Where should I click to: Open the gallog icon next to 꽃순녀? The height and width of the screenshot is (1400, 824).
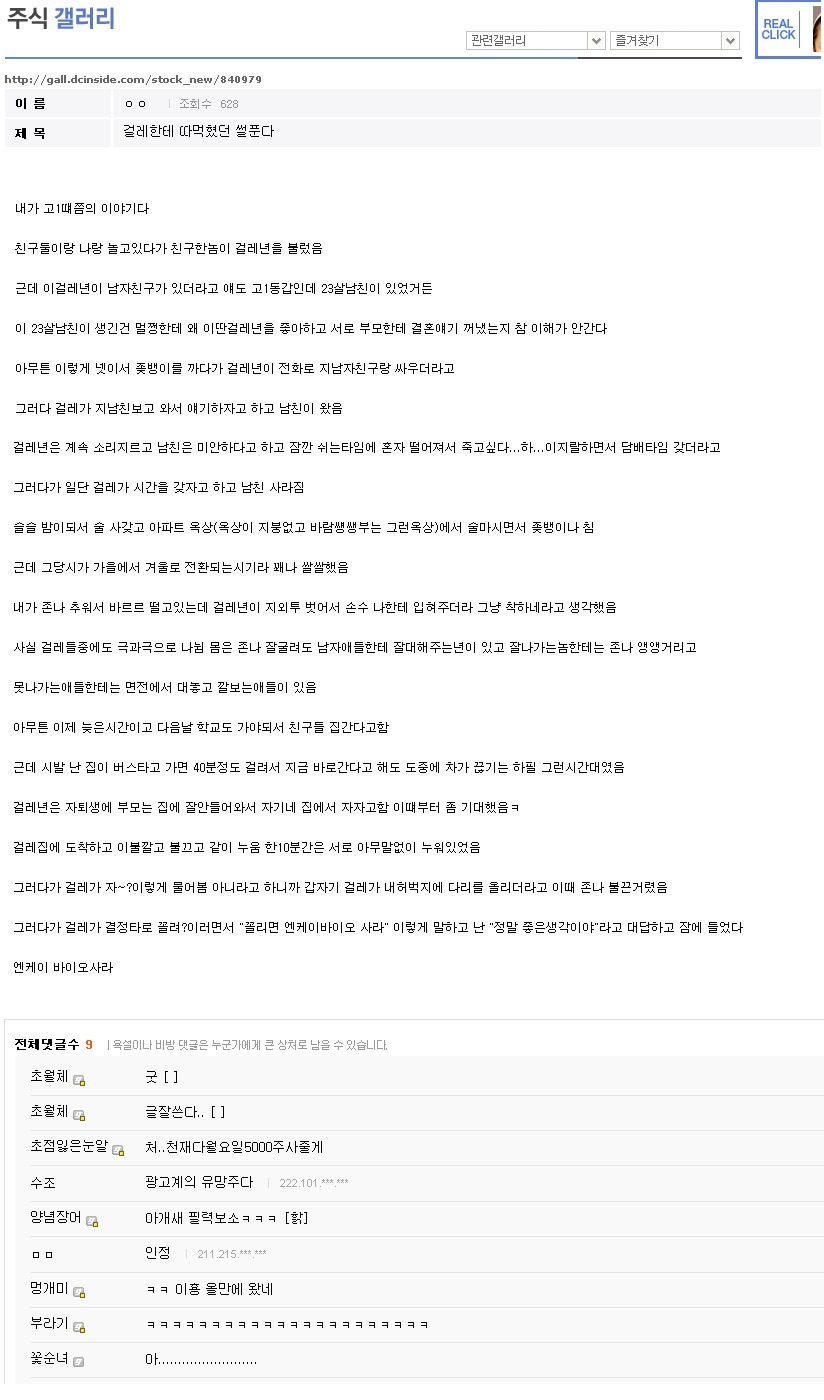pyautogui.click(x=79, y=1362)
